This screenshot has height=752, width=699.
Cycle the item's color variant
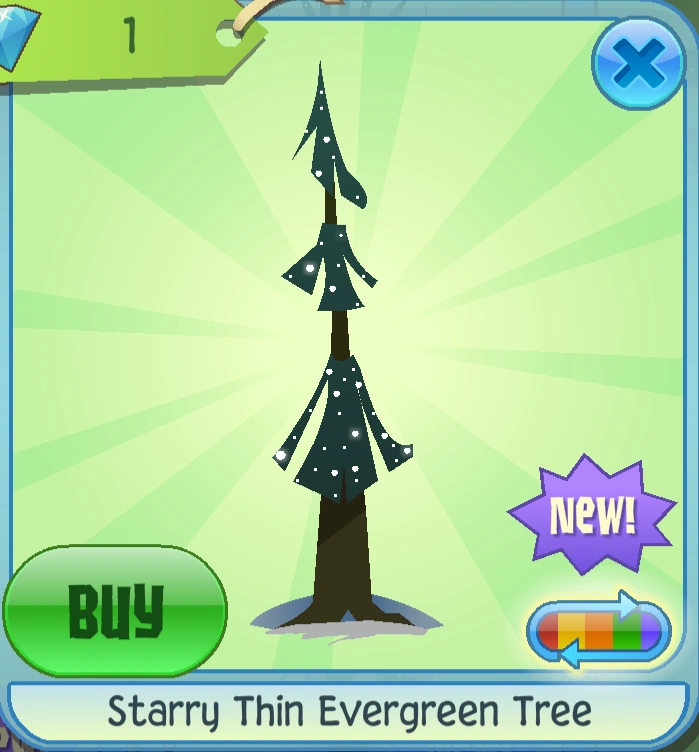tap(597, 631)
